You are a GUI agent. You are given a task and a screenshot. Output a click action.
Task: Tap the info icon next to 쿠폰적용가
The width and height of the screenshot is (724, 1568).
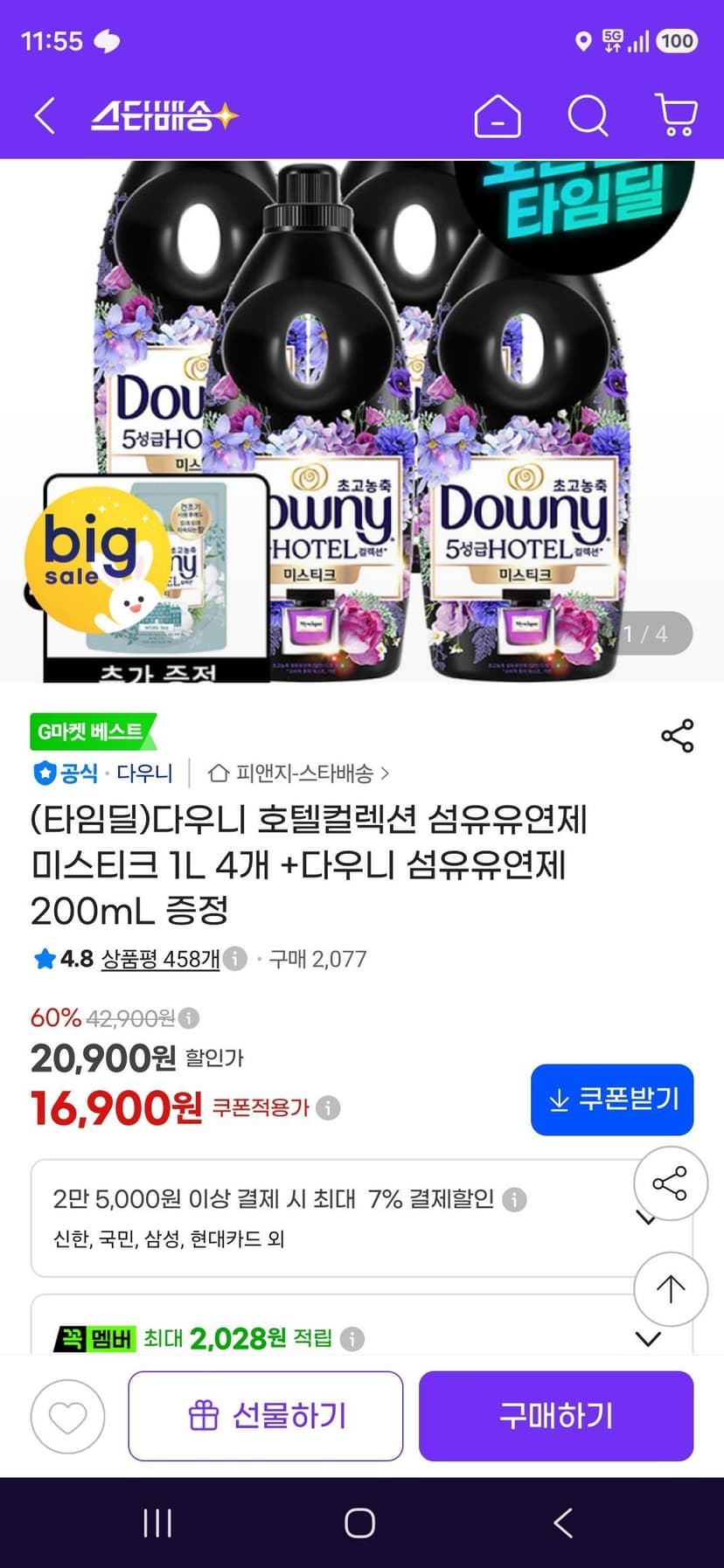tap(328, 1107)
